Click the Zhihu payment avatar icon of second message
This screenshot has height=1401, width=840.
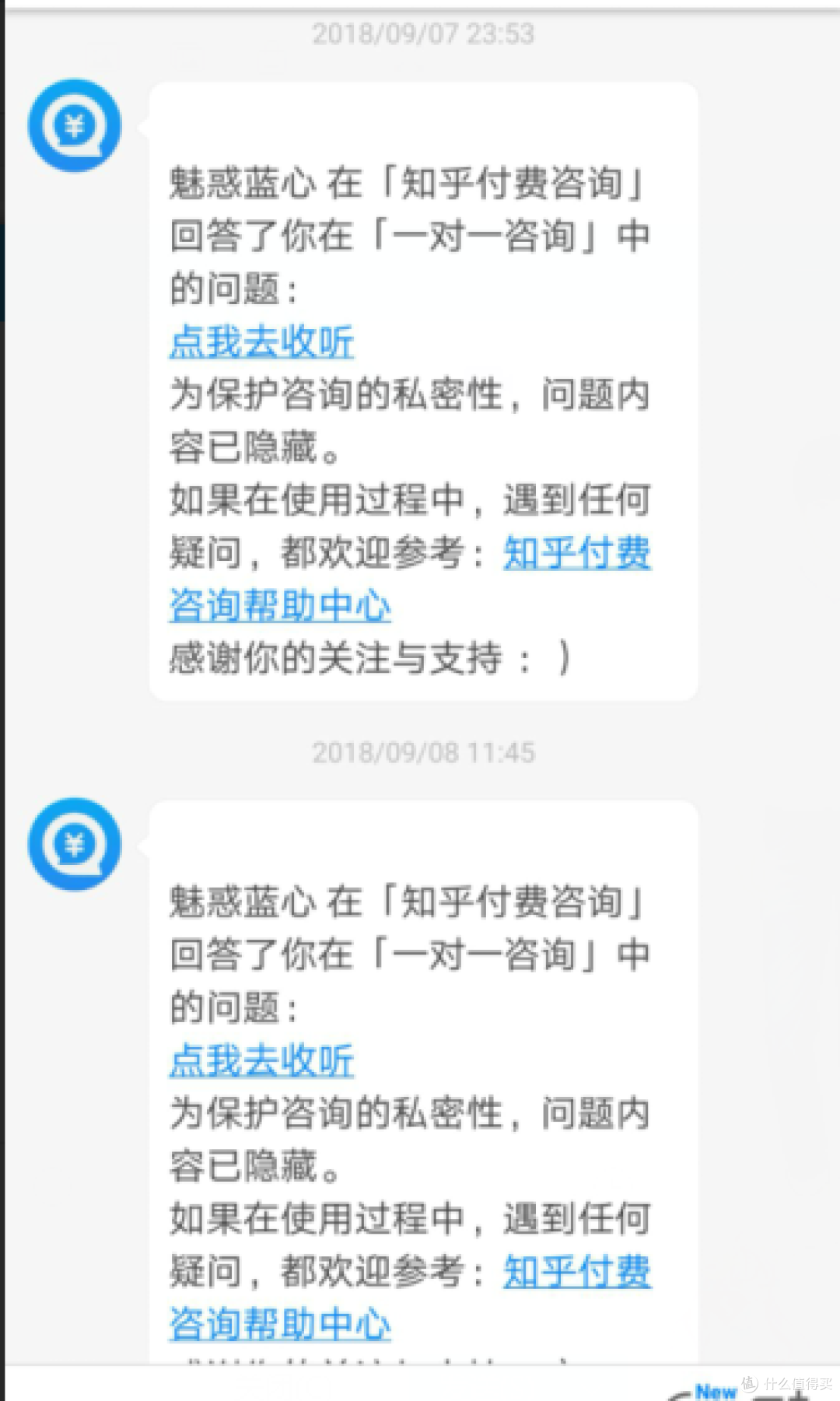(74, 845)
